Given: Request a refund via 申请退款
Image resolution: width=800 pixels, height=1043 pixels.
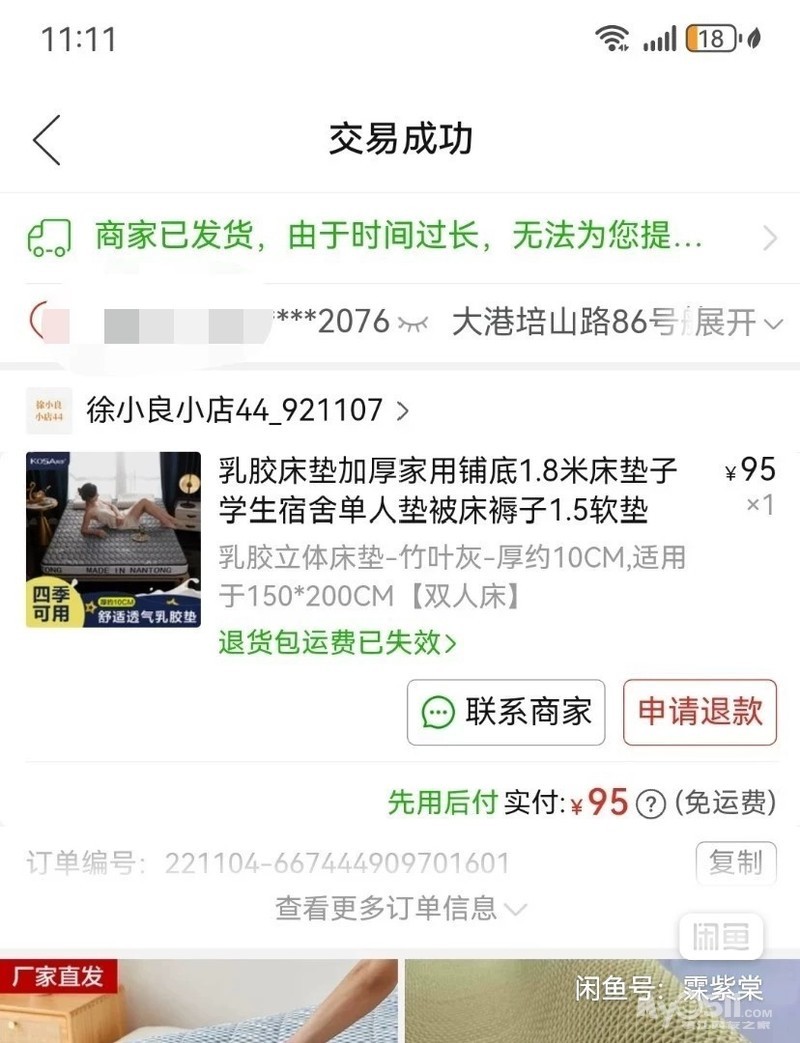Looking at the screenshot, I should [699, 712].
